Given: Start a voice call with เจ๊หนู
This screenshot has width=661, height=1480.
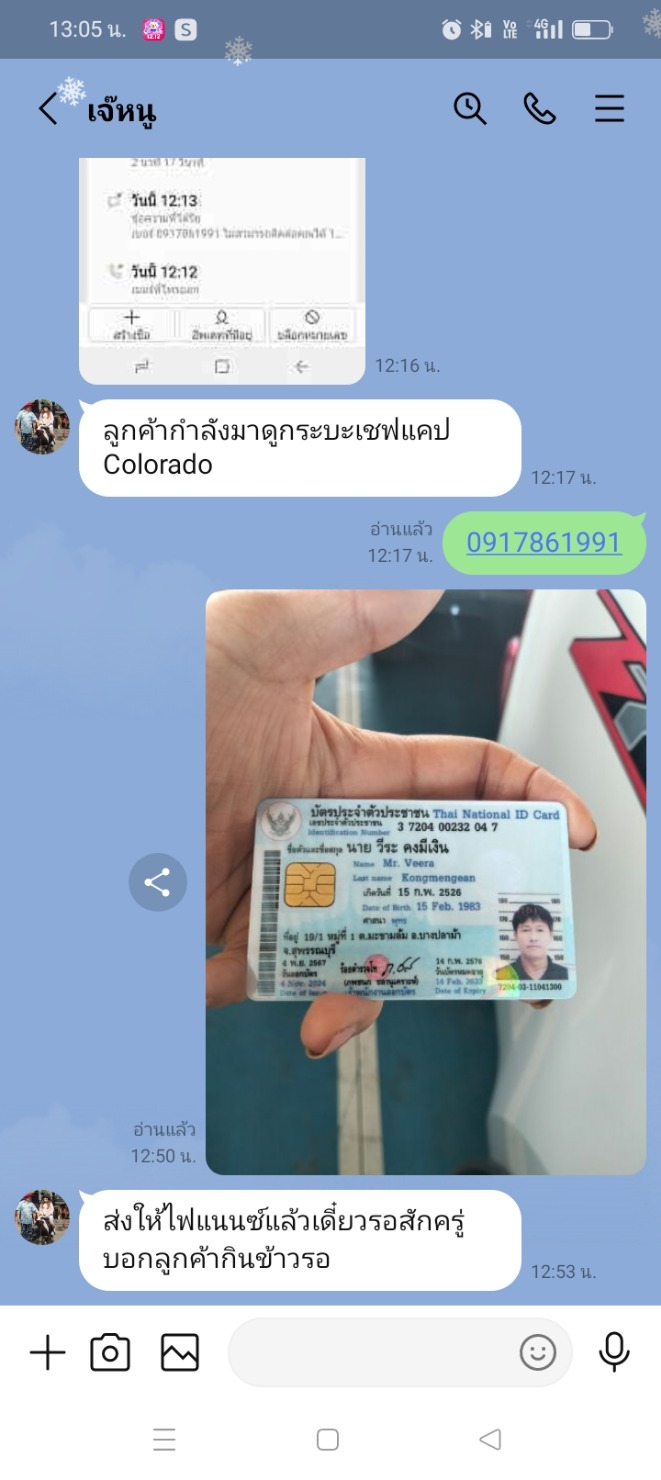Looking at the screenshot, I should click(x=539, y=108).
